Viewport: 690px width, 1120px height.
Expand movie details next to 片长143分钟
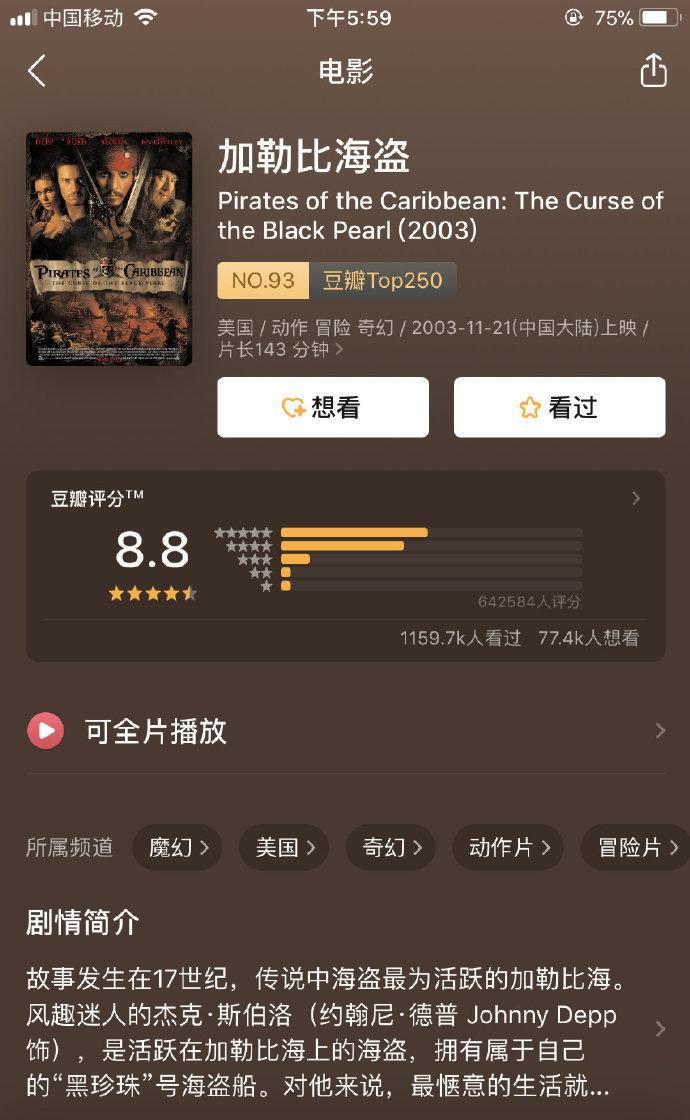339,350
